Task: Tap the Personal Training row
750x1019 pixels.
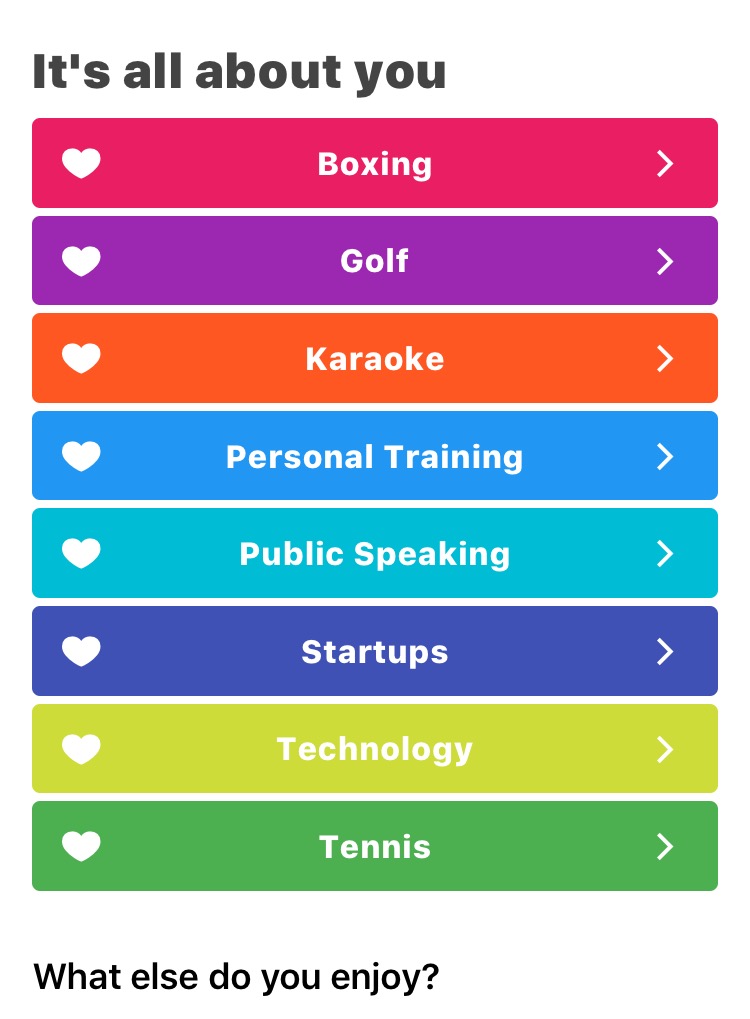Action: click(375, 456)
